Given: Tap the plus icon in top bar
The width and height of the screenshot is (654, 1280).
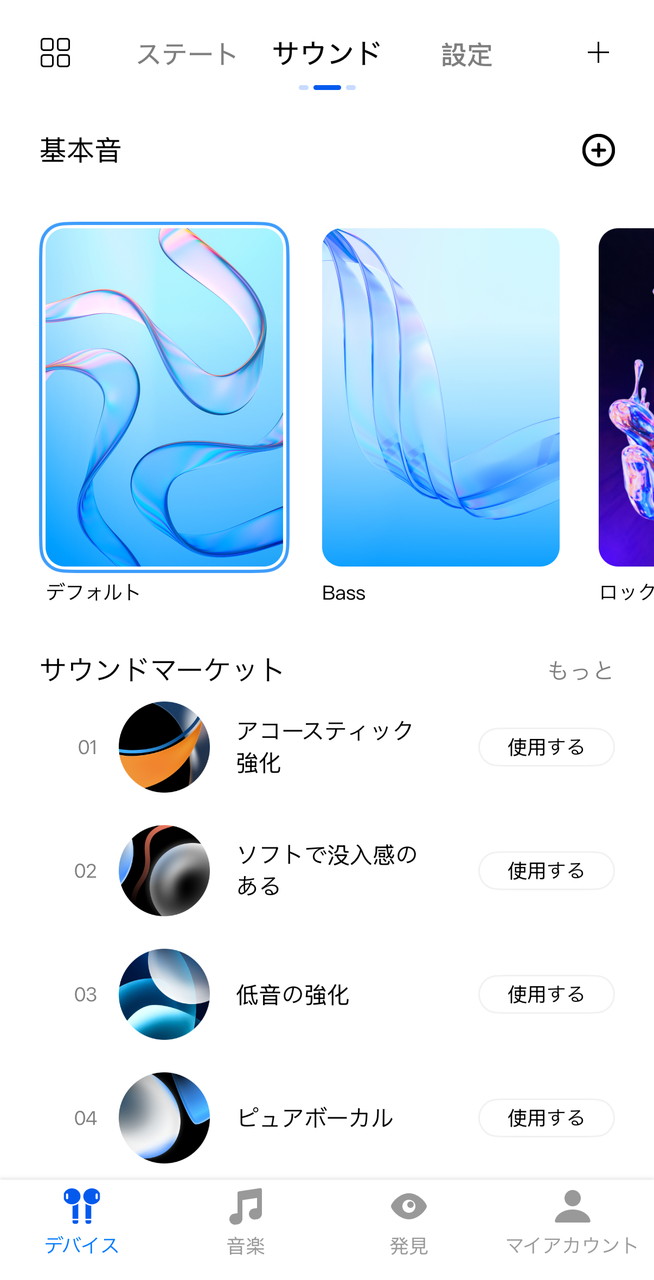Looking at the screenshot, I should click(x=598, y=53).
